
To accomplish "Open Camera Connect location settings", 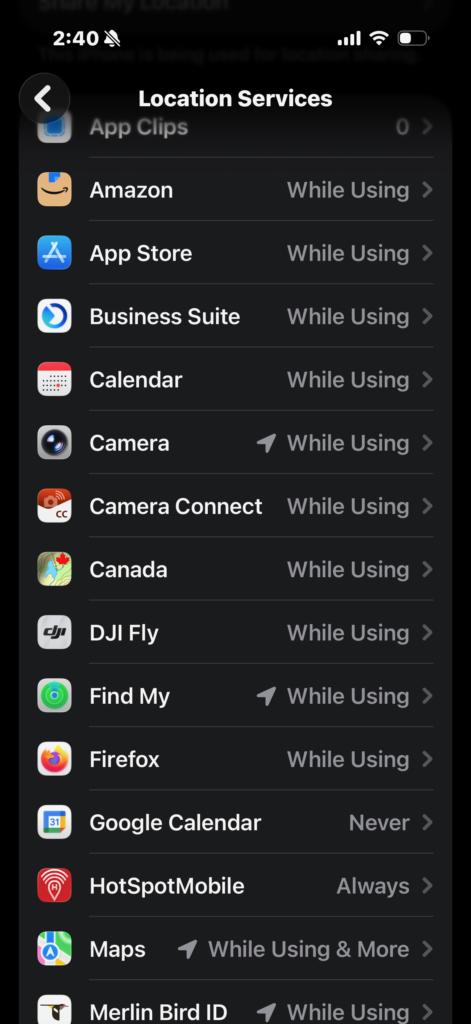I will 235,507.
